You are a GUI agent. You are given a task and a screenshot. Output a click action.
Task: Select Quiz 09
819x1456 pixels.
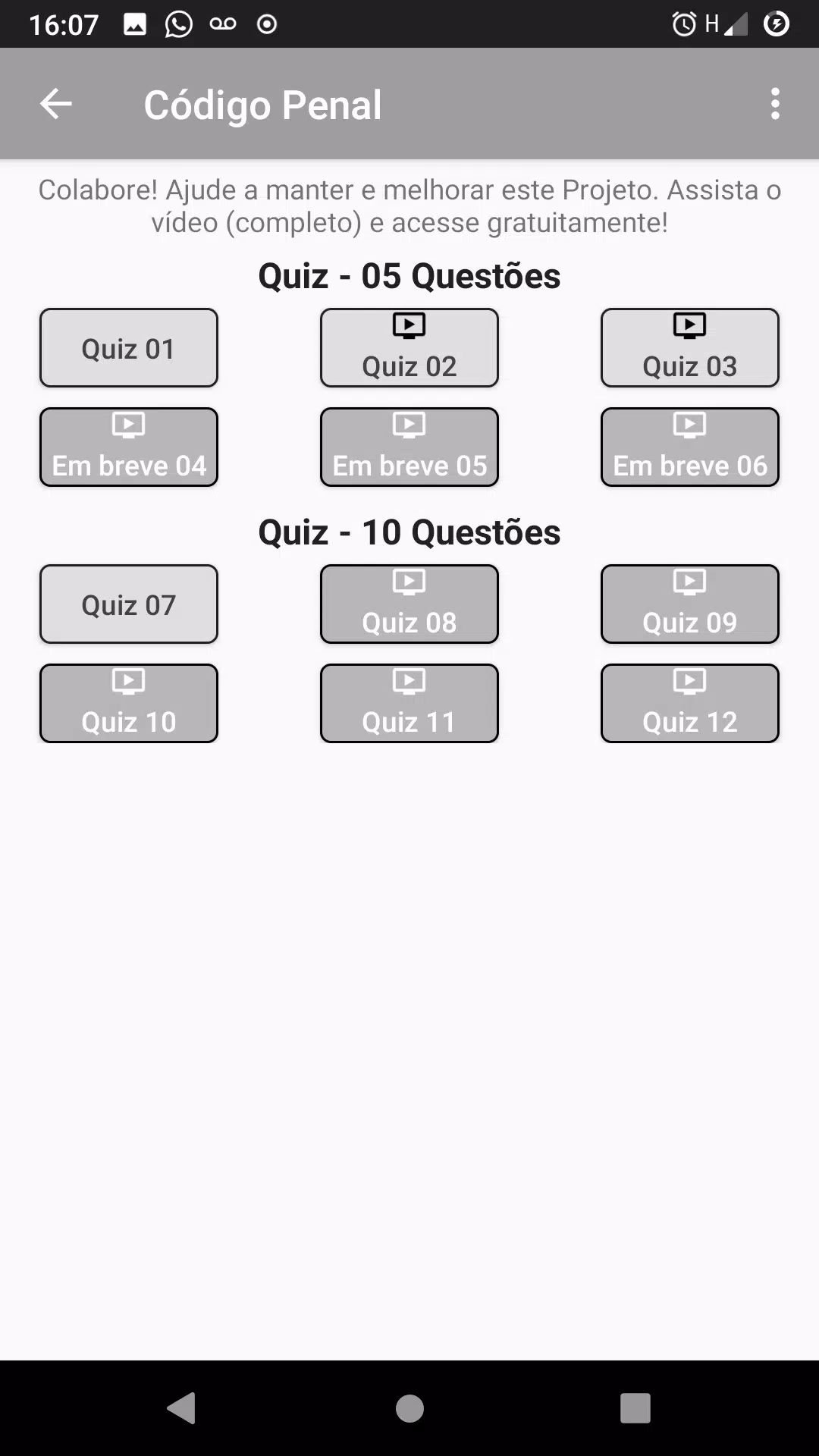690,604
